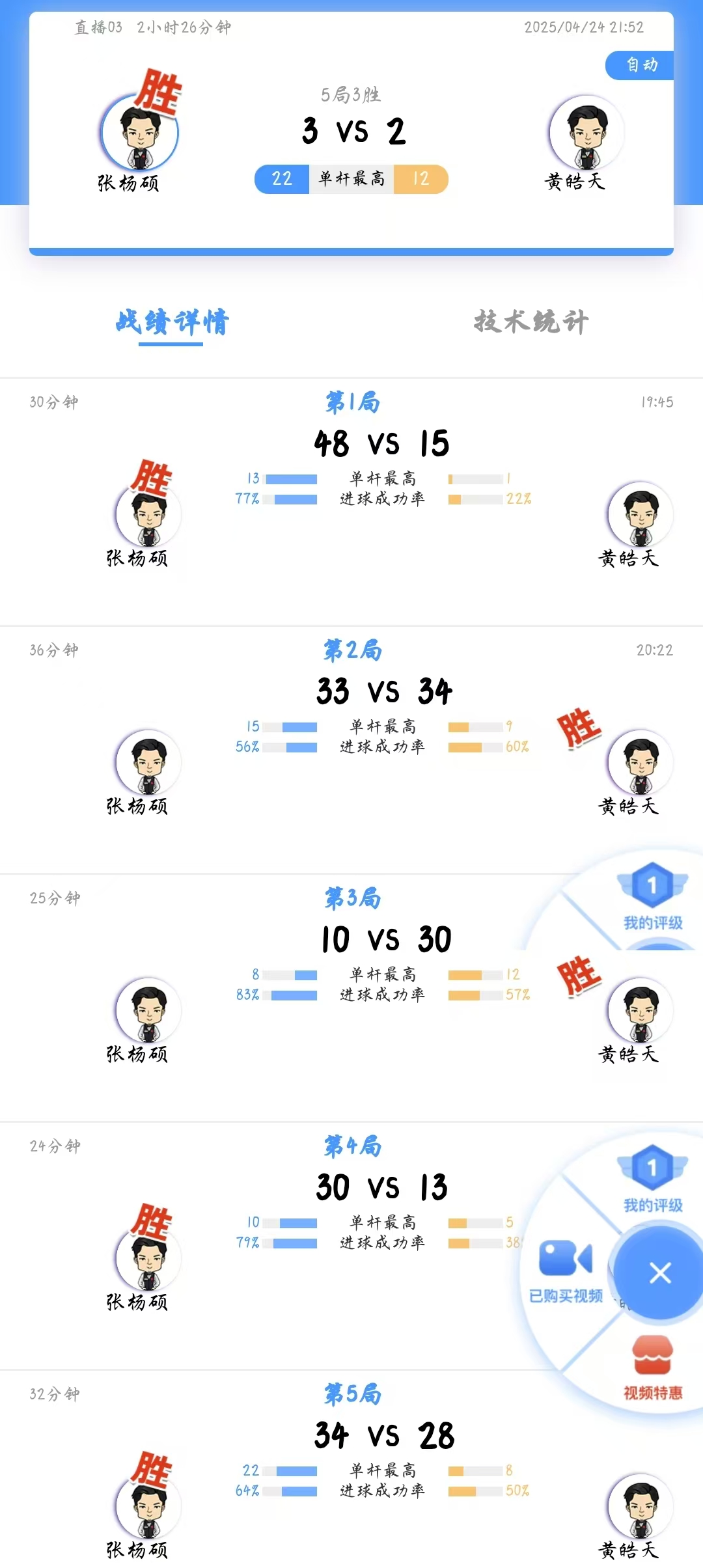703x1568 pixels.
Task: Close the floating menu with the X
Action: click(659, 1272)
